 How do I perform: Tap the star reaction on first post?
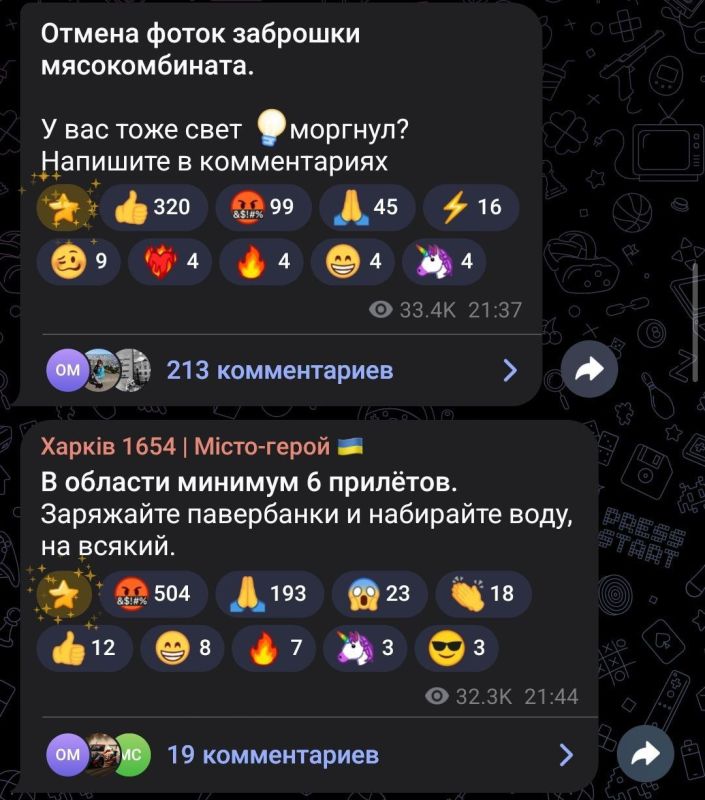pyautogui.click(x=64, y=208)
